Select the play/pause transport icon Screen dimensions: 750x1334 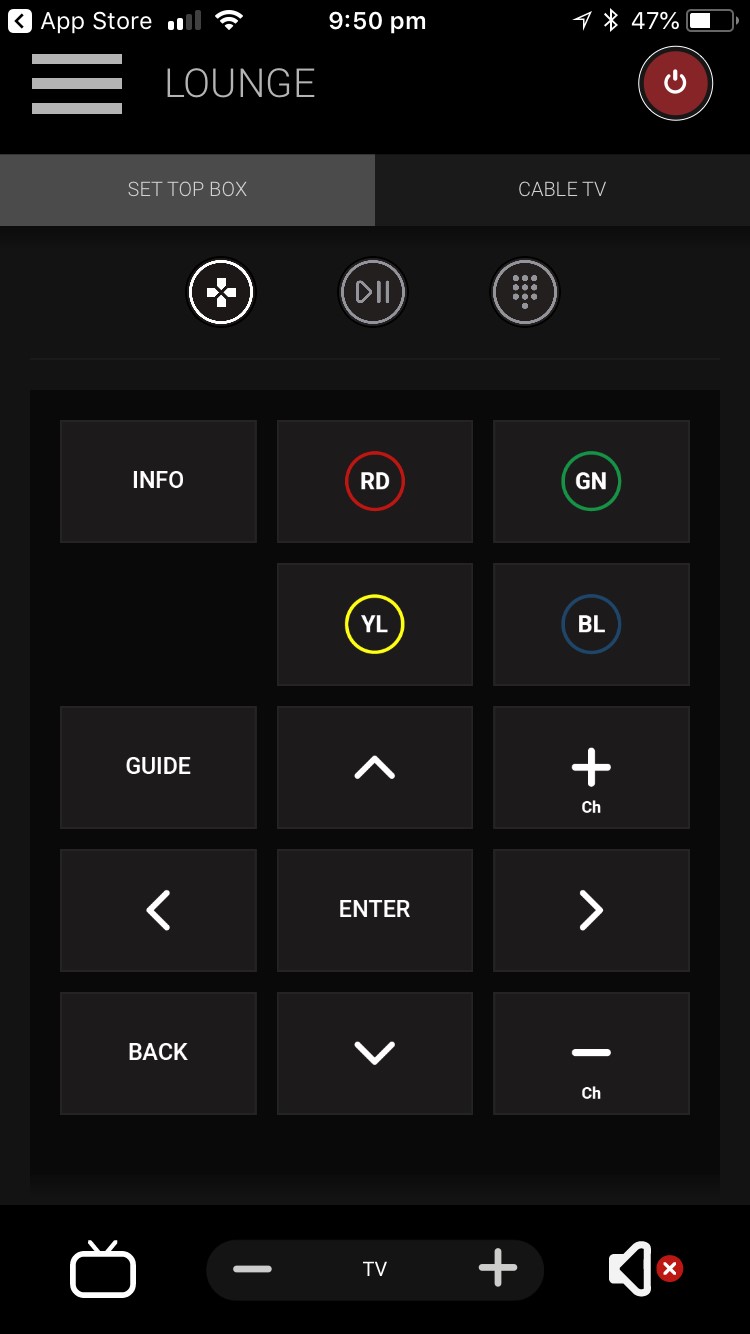[373, 292]
